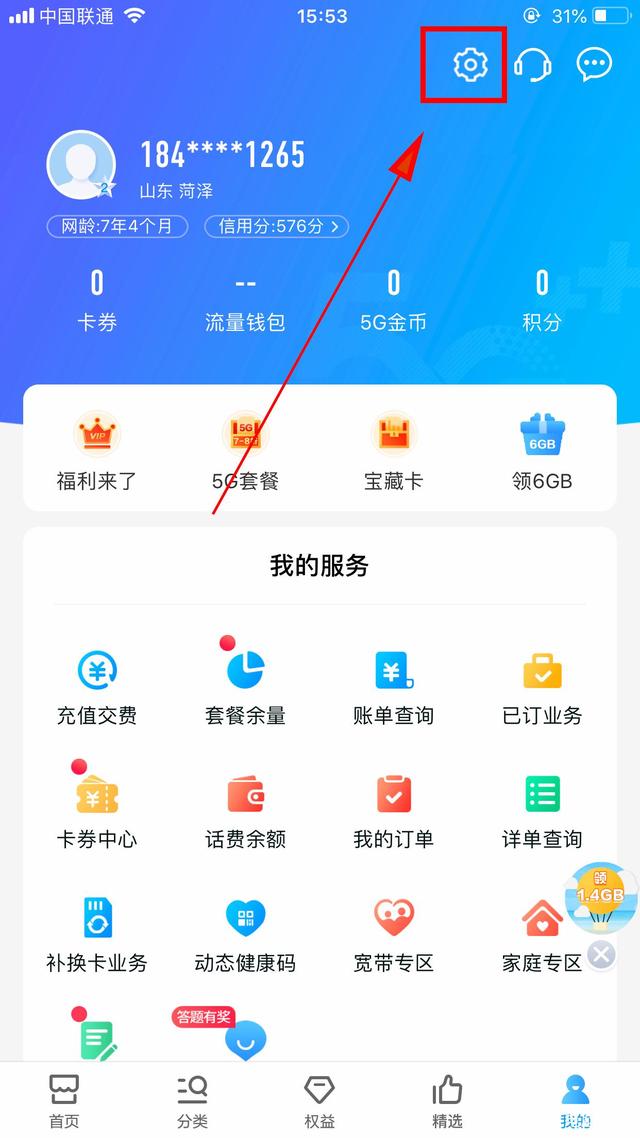
Task: Open the messages chat bubble icon
Action: coord(595,65)
